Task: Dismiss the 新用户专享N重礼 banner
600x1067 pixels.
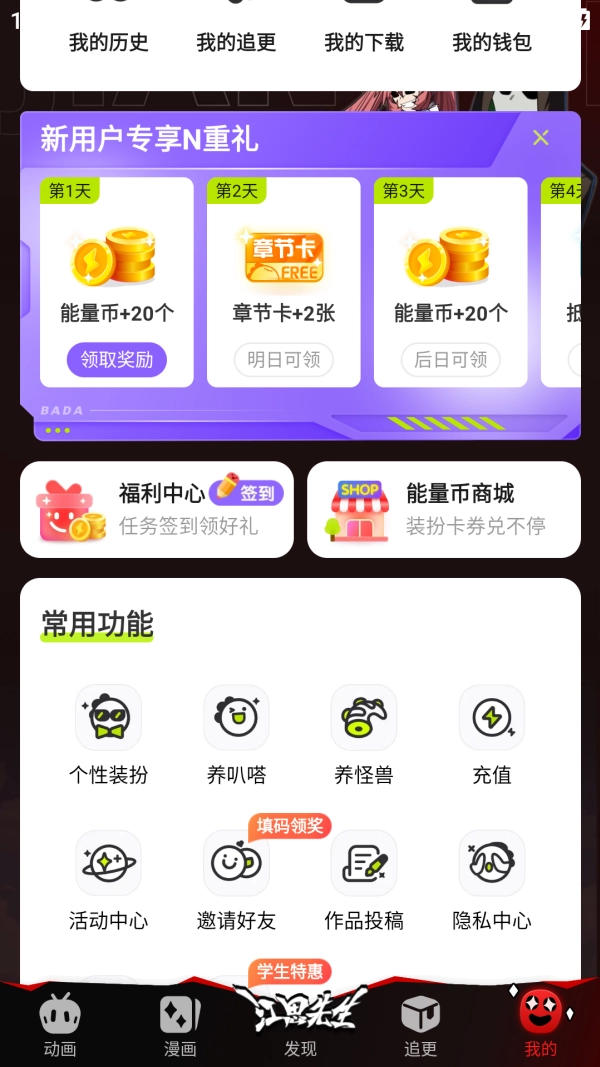Action: click(541, 138)
